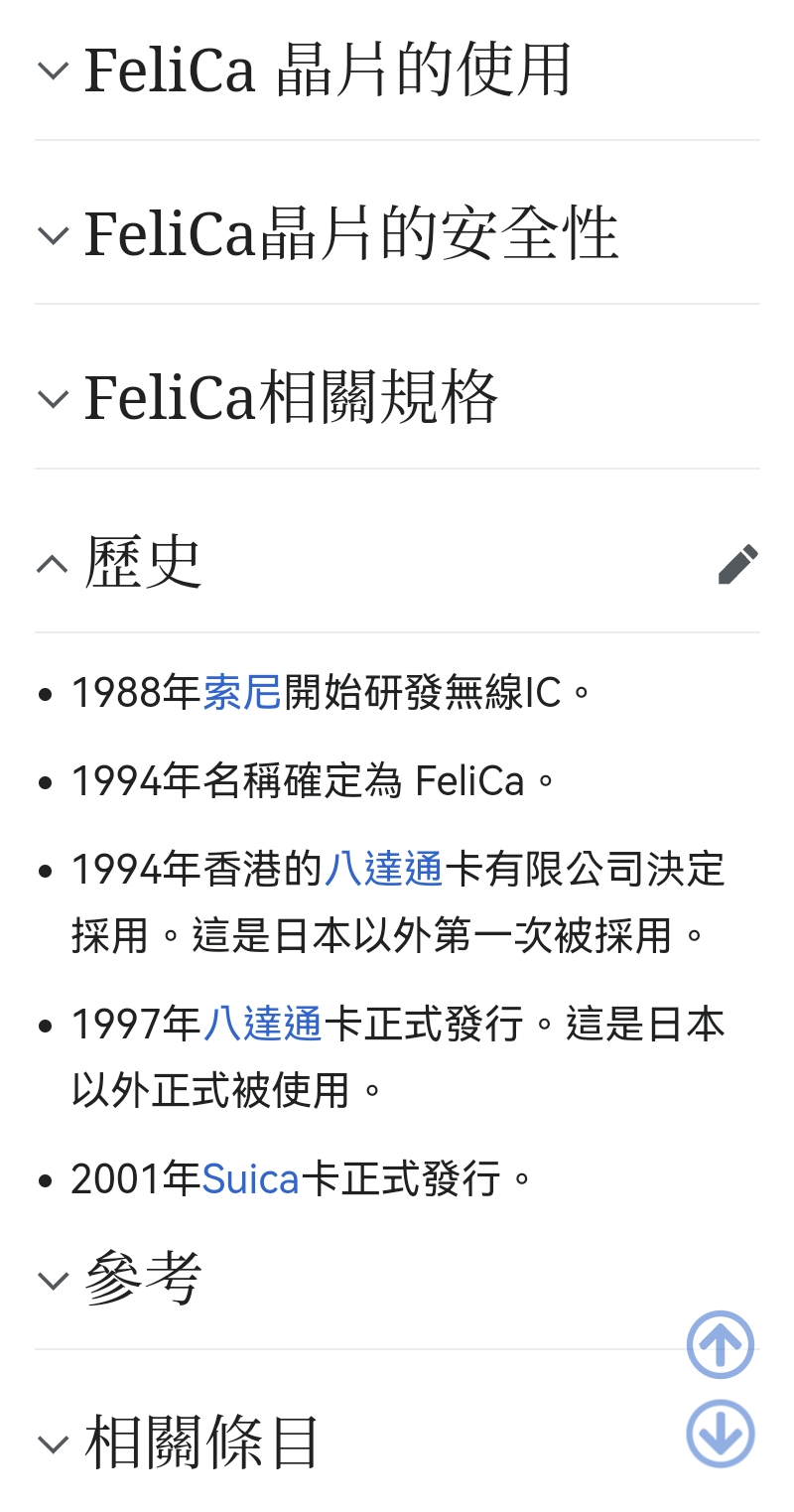The height and width of the screenshot is (1512, 794).
Task: Edit the 歷史 section with pencil icon
Action: click(x=737, y=564)
